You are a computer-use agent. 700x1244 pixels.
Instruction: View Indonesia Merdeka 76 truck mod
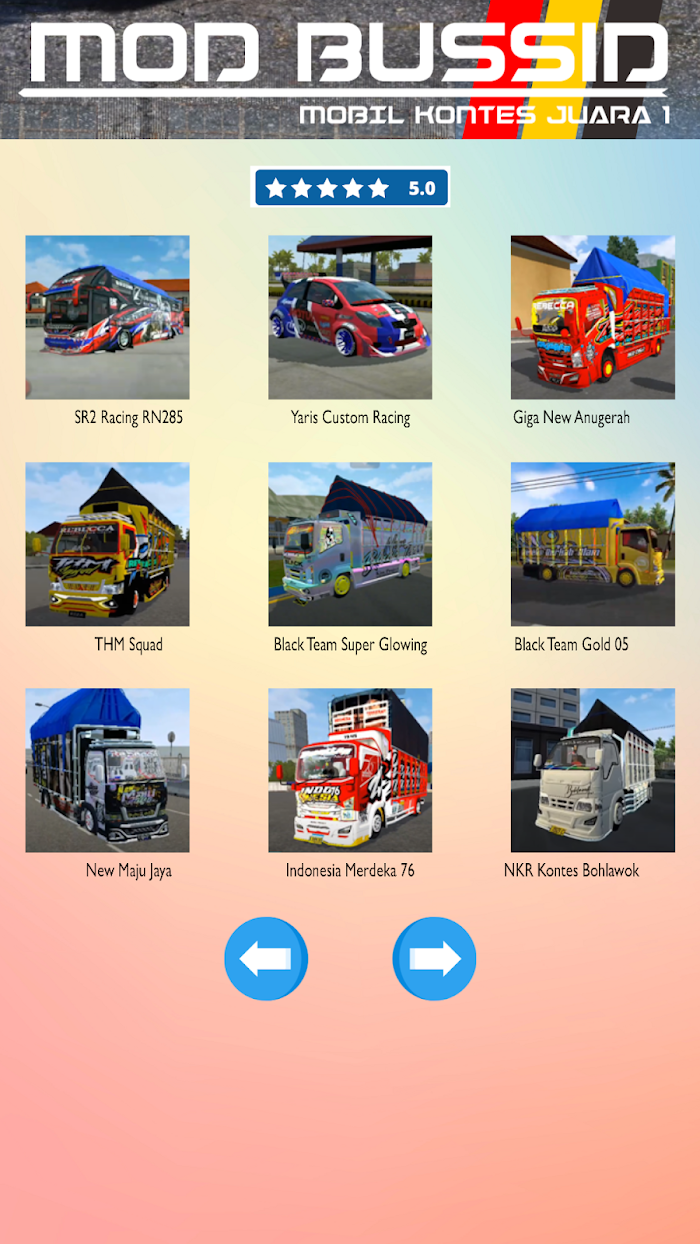pyautogui.click(x=350, y=770)
